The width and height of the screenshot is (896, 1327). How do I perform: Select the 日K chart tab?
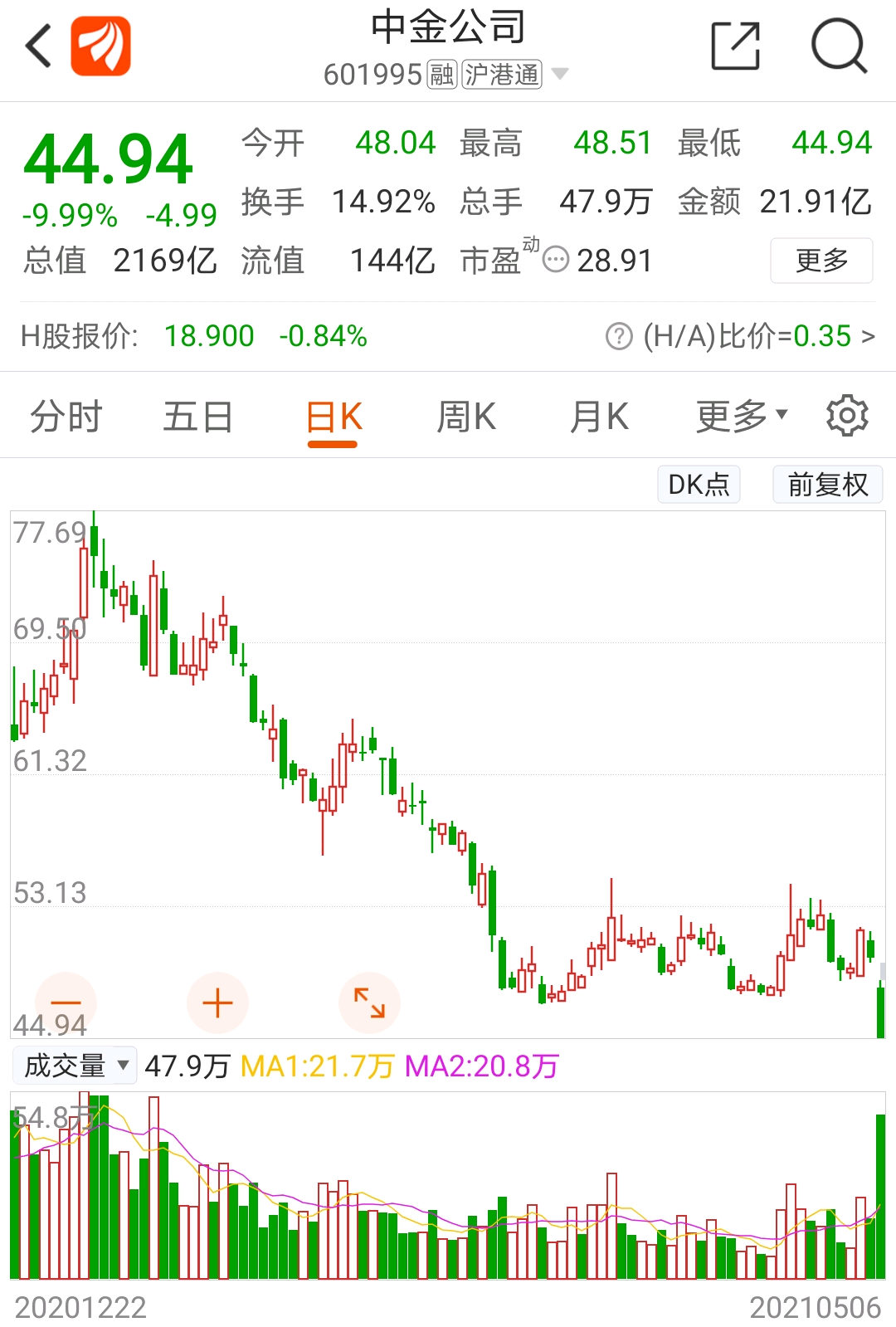334,417
